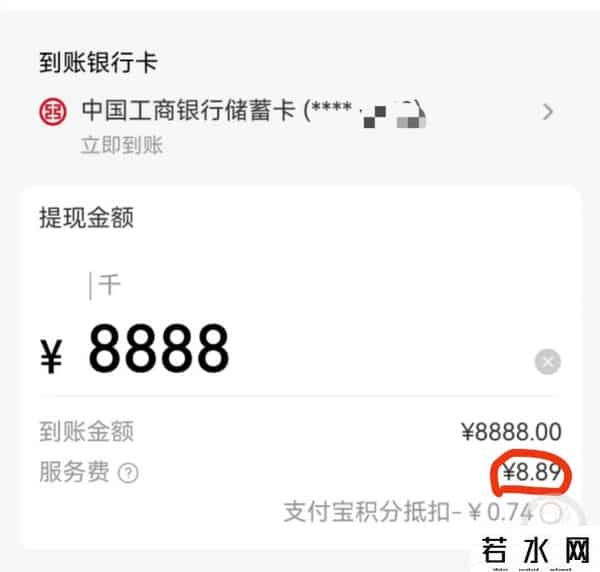This screenshot has width=600, height=572.
Task: Clear the entered withdrawal amount
Action: tap(547, 361)
